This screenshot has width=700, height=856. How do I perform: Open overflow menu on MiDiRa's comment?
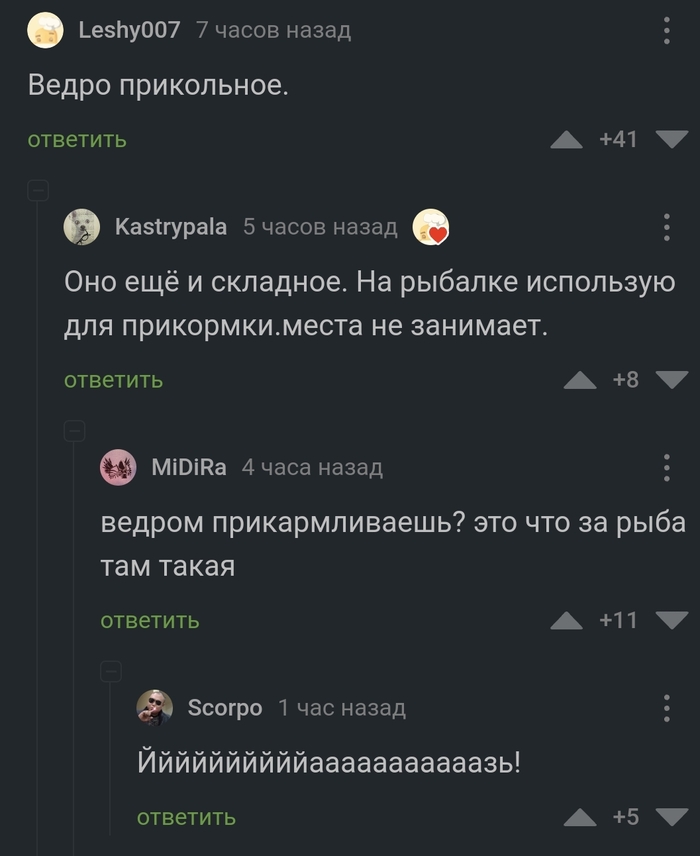click(x=667, y=467)
